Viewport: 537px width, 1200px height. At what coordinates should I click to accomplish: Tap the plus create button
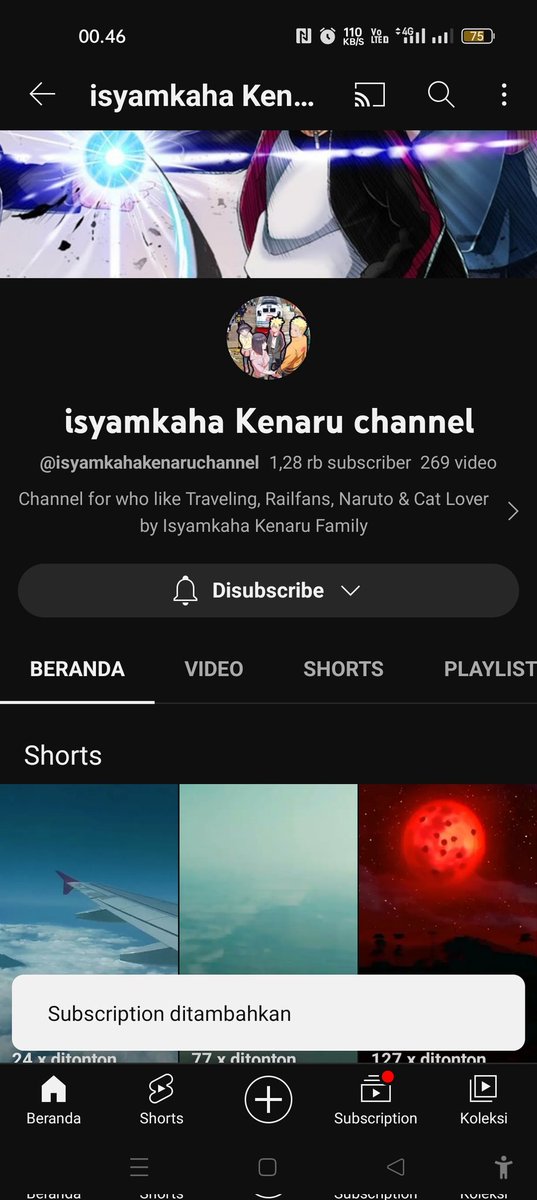pos(268,1100)
